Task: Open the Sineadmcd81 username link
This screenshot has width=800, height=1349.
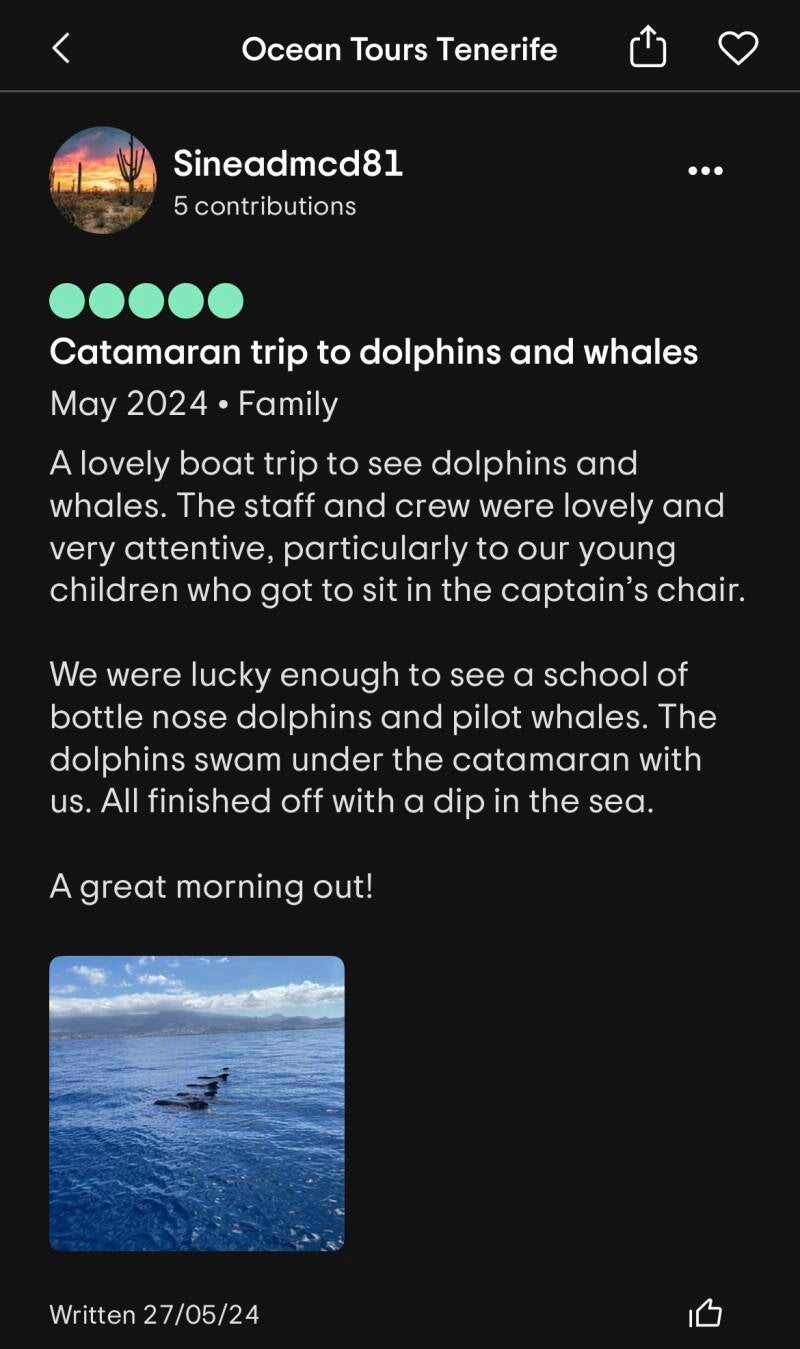Action: click(288, 164)
